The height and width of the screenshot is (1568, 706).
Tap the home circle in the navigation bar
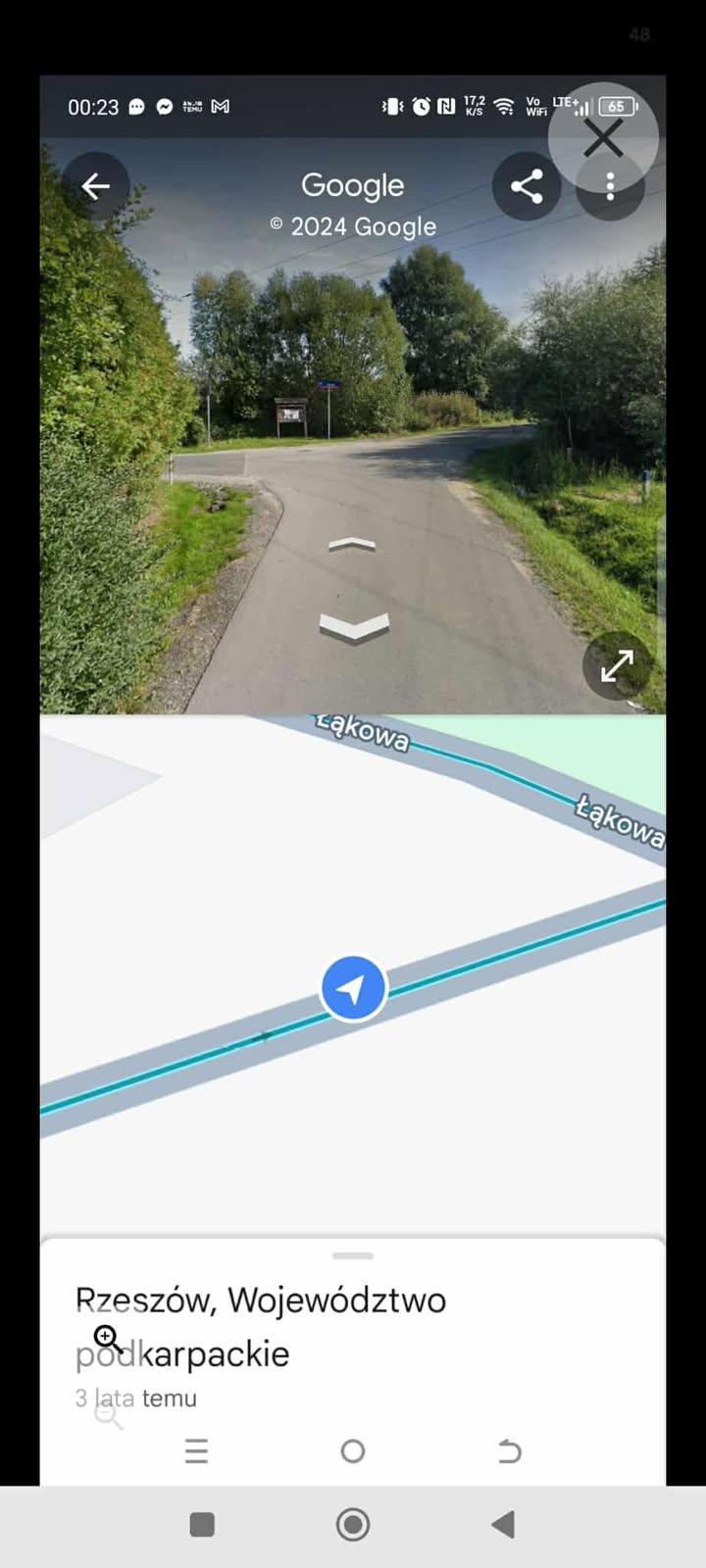(353, 1523)
